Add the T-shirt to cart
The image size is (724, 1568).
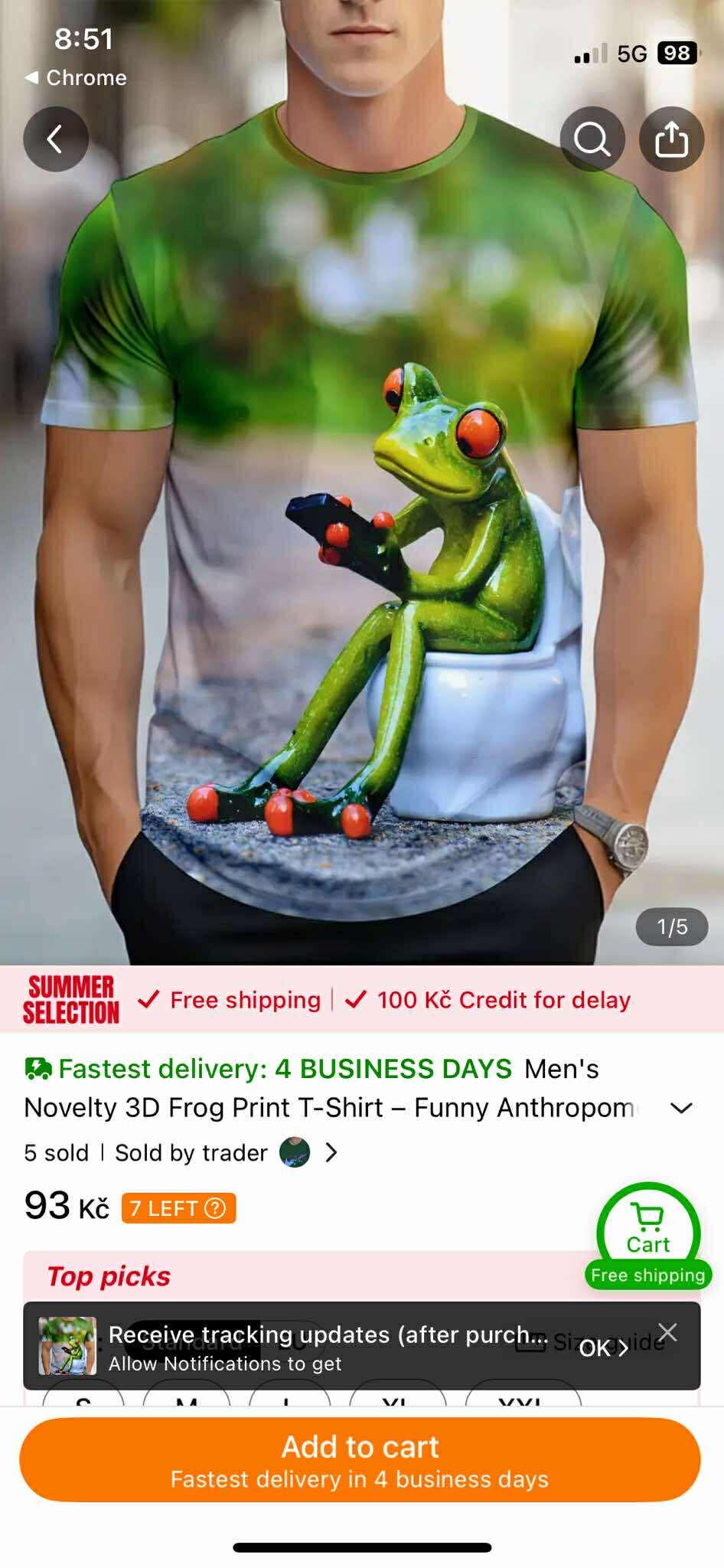coord(360,1459)
